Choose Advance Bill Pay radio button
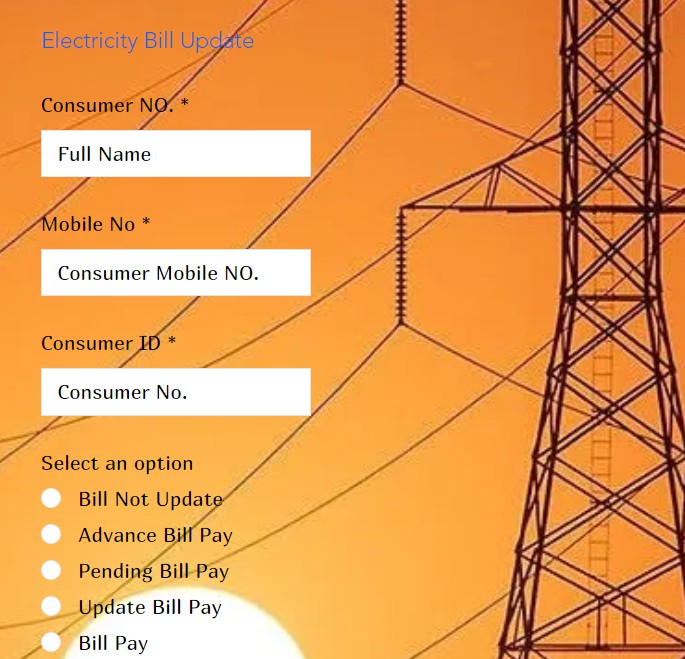 52,534
